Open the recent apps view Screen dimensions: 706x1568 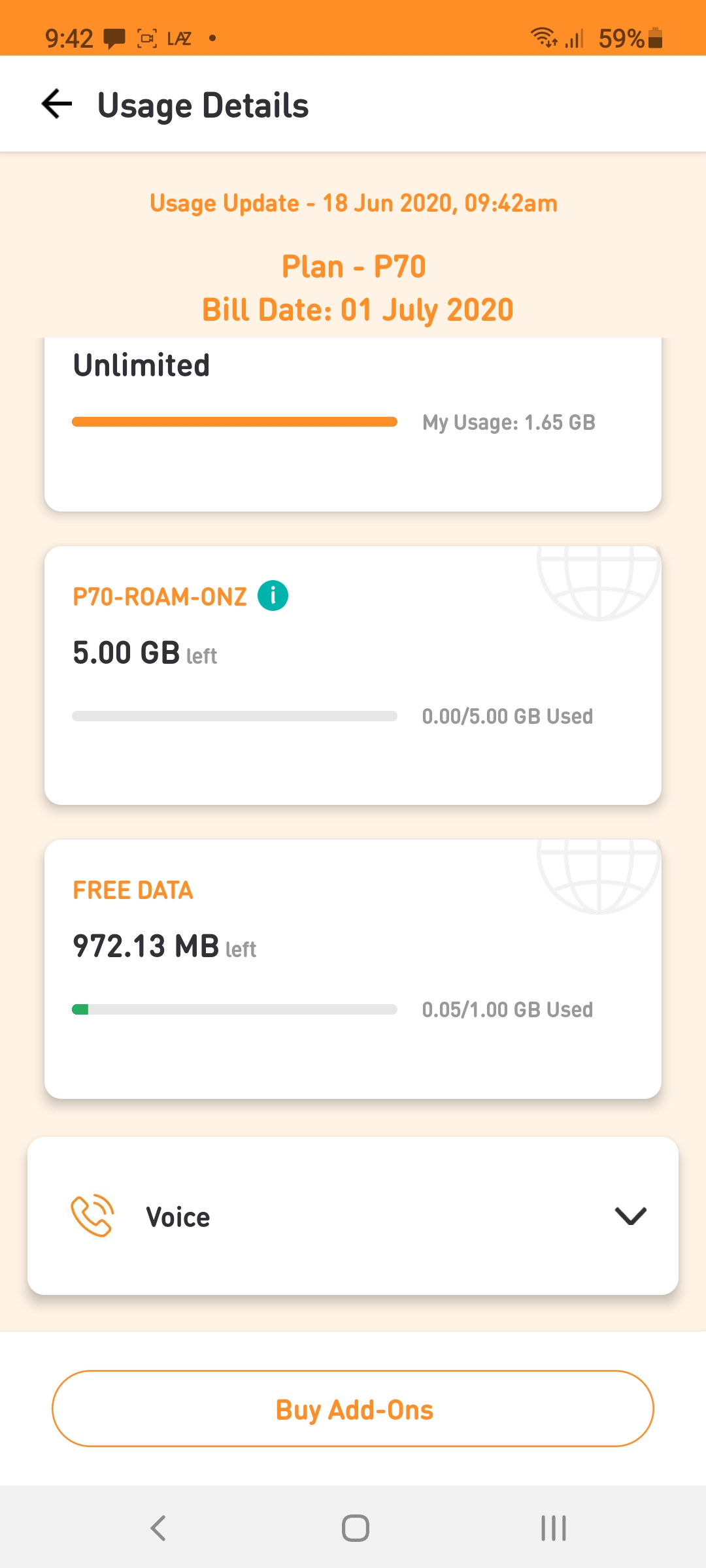pyautogui.click(x=554, y=1528)
